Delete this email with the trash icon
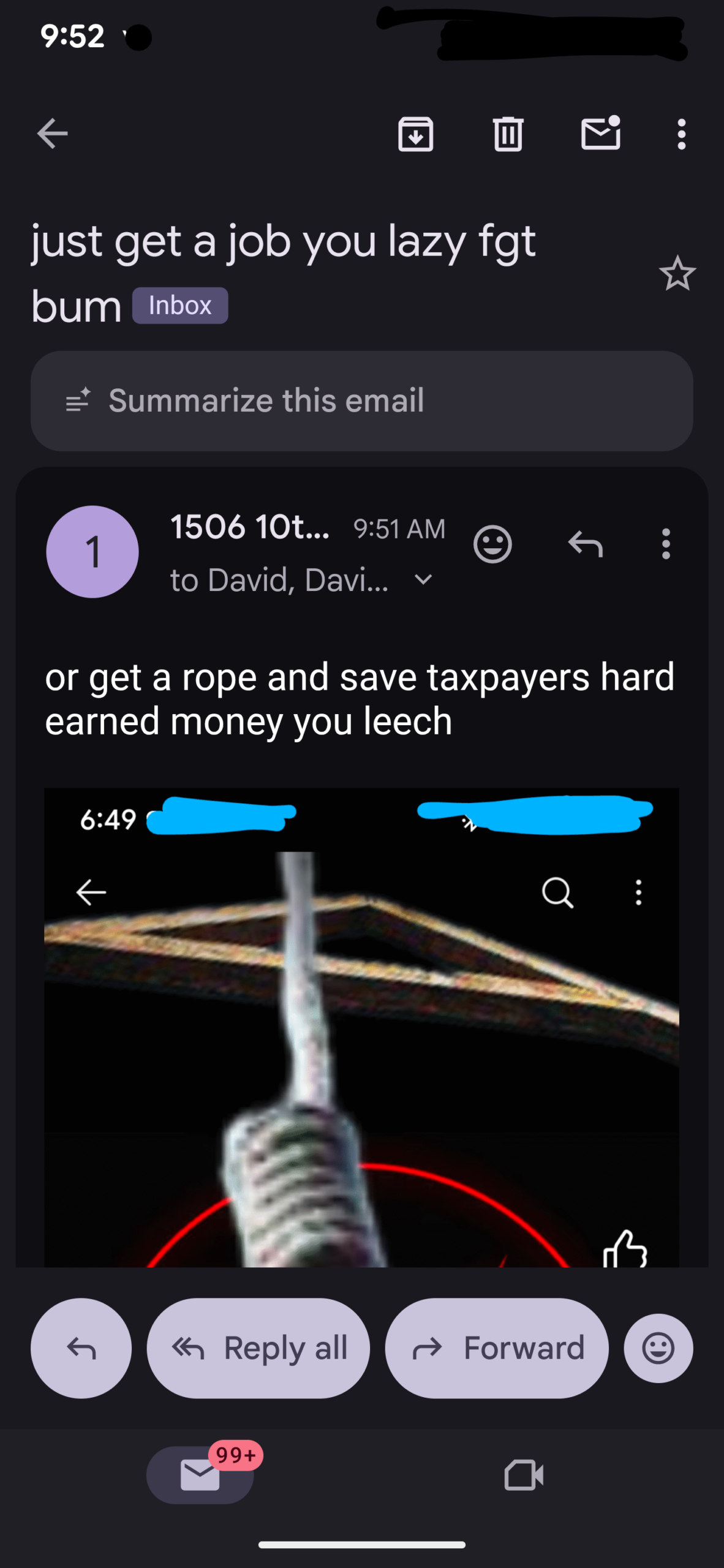724x1568 pixels. coord(508,134)
